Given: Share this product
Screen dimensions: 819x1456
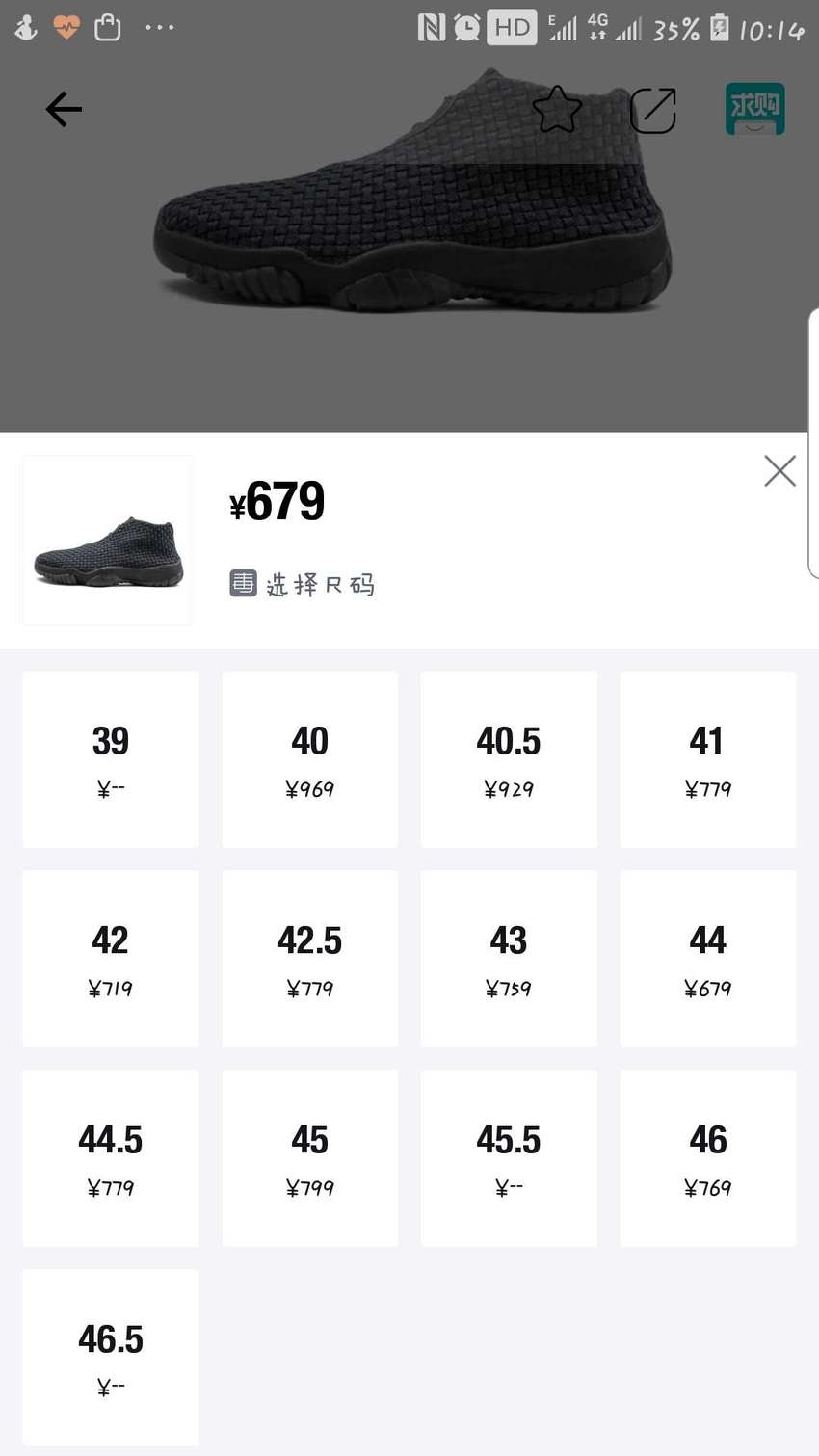Looking at the screenshot, I should [x=653, y=111].
